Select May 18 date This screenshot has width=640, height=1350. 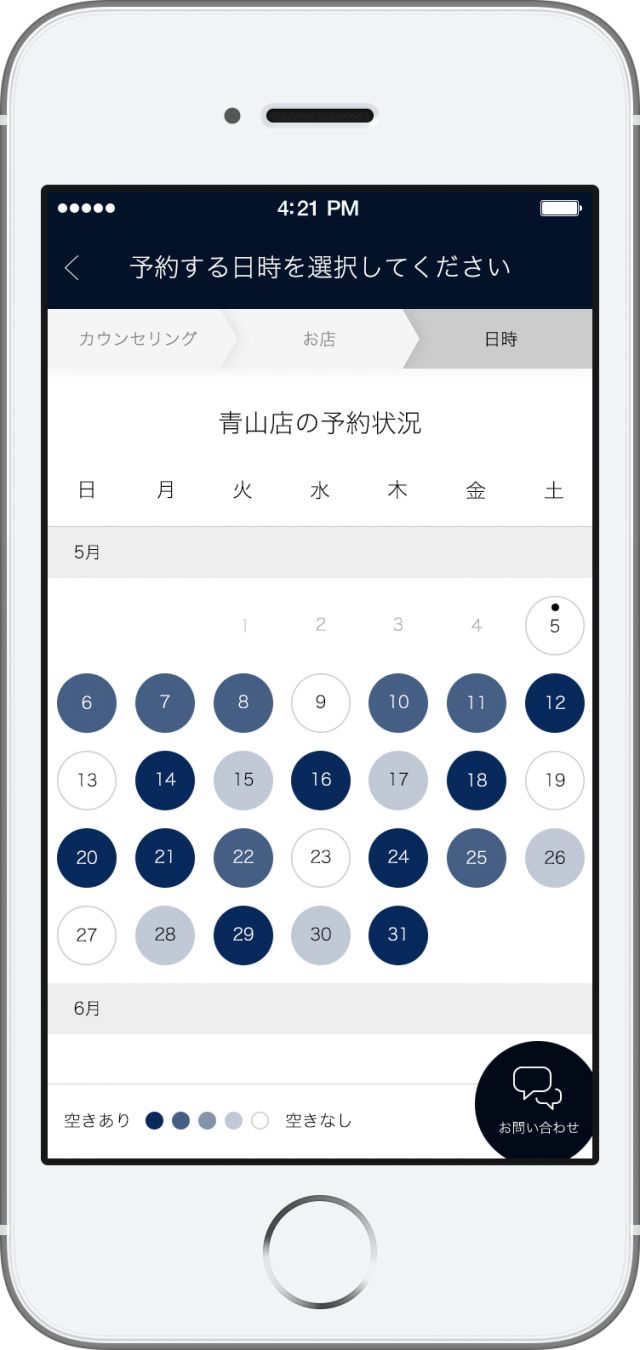pyautogui.click(x=476, y=780)
